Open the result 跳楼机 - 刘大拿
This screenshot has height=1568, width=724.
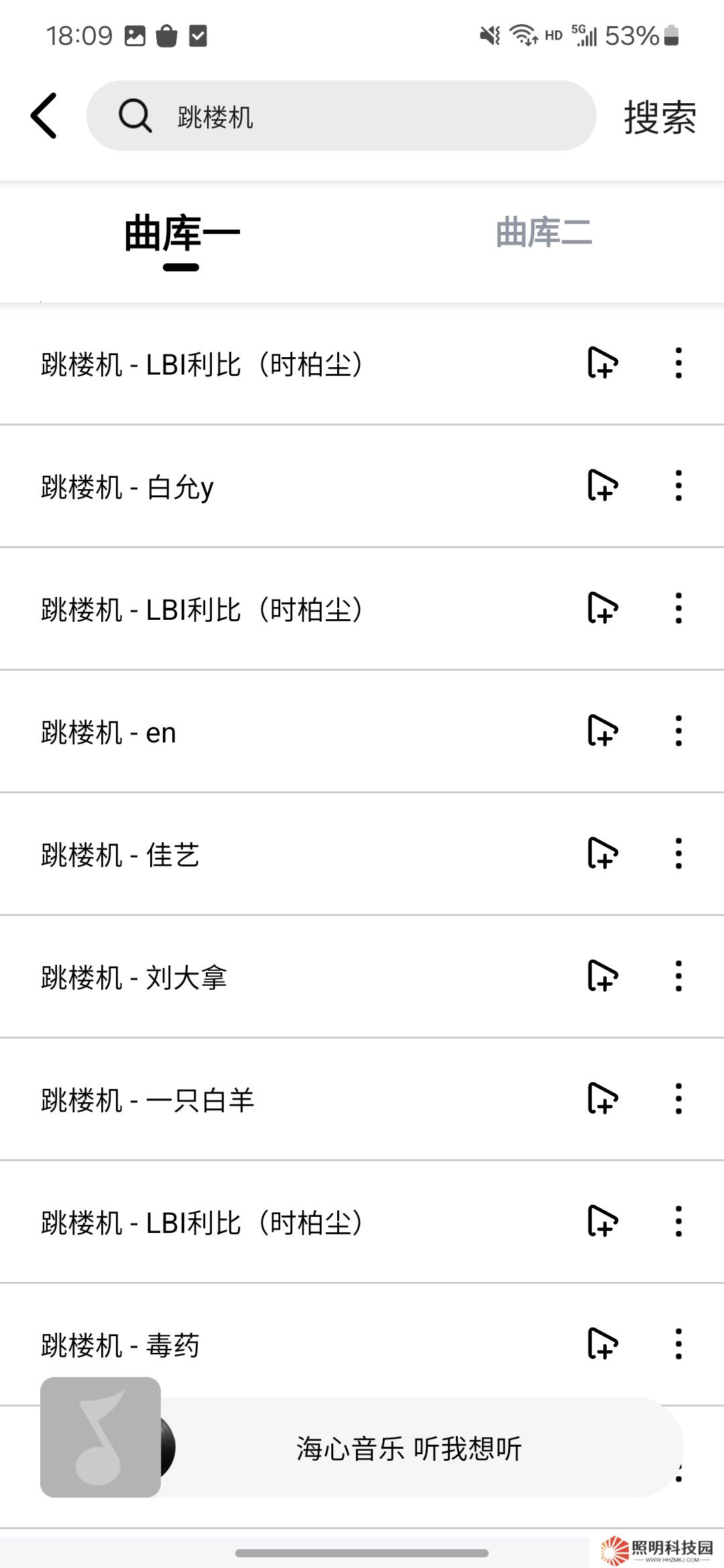tap(134, 978)
